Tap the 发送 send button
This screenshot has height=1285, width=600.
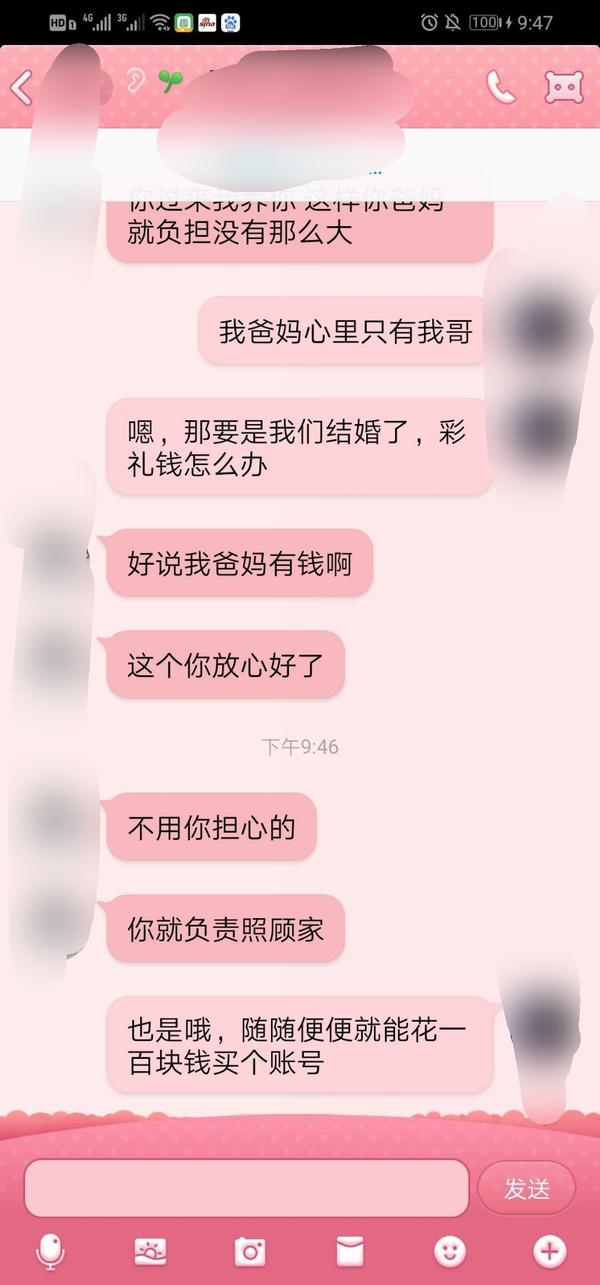pos(527,1188)
